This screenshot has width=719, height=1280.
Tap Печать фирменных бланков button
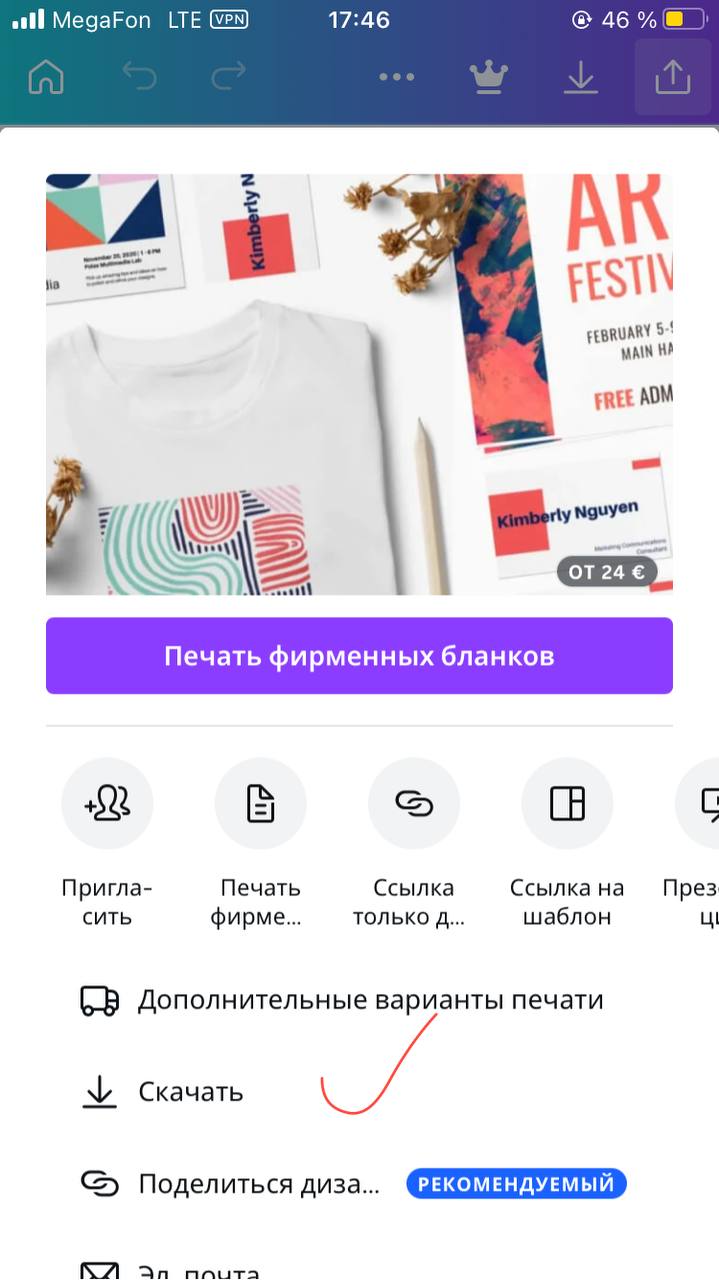(359, 656)
